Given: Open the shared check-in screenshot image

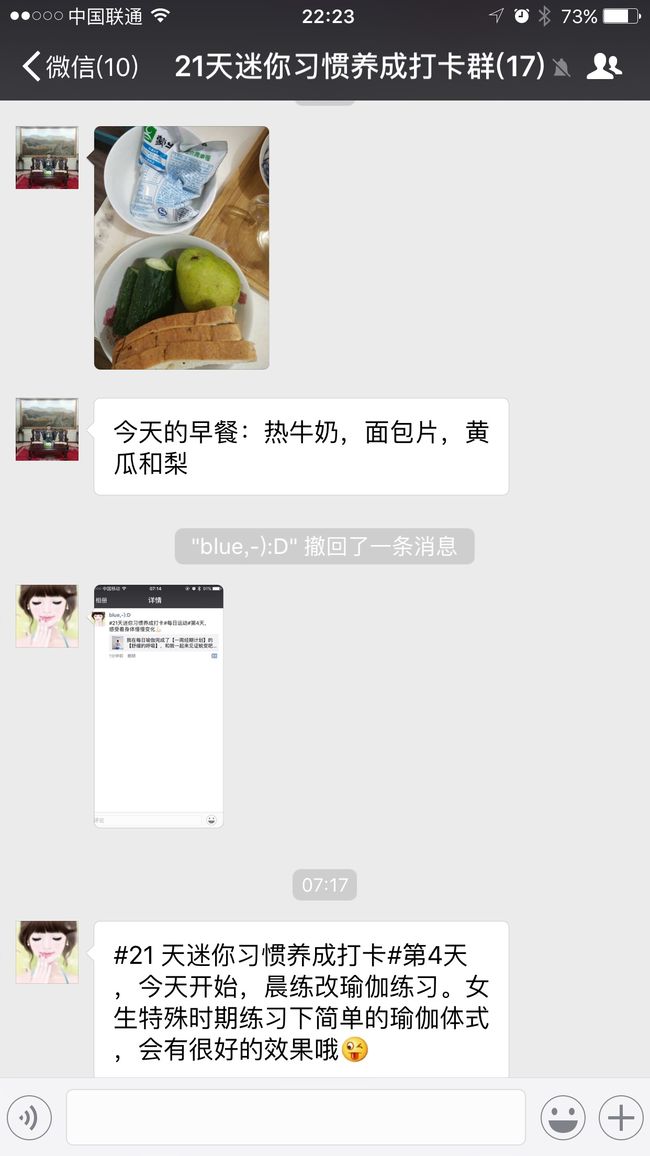Looking at the screenshot, I should [158, 706].
